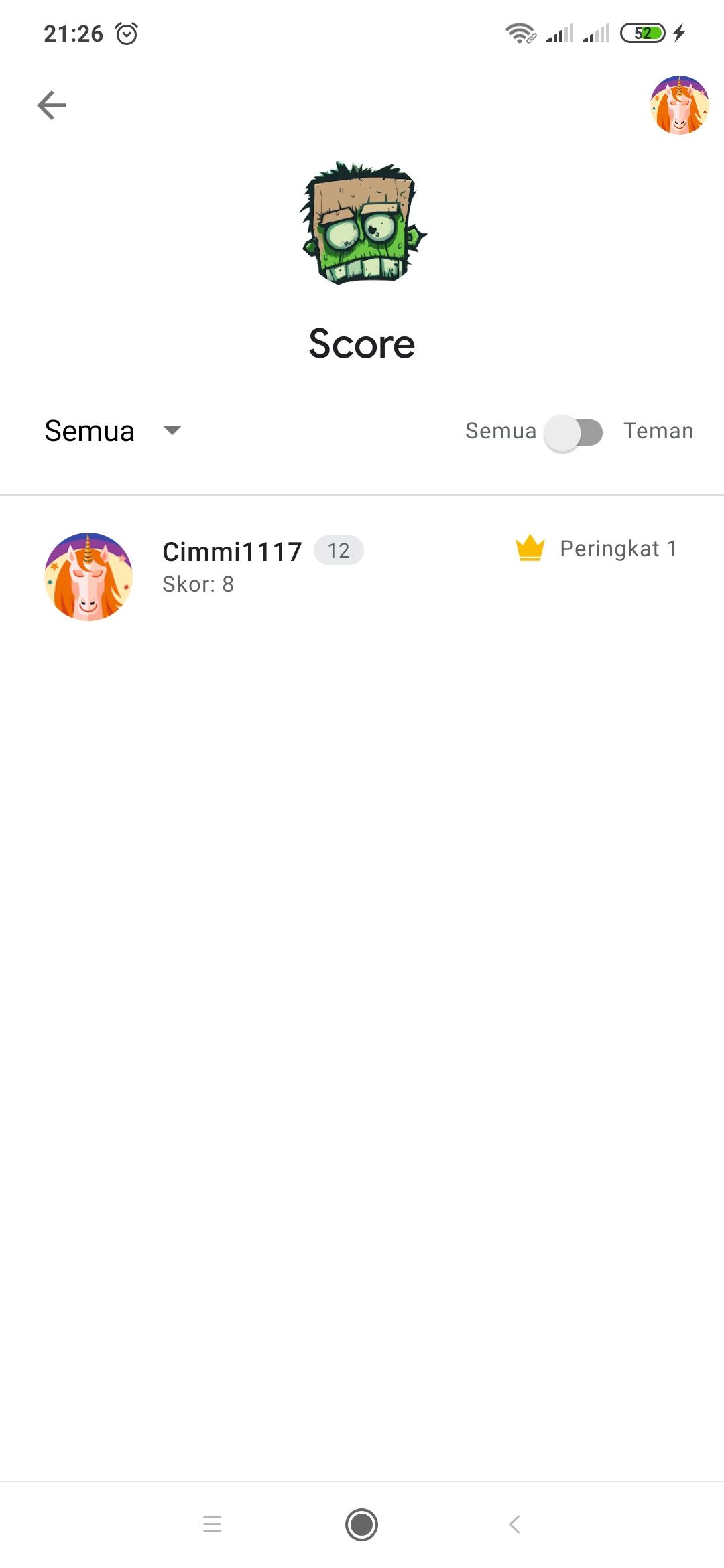Open the unicorn profile avatar at top

(x=679, y=105)
